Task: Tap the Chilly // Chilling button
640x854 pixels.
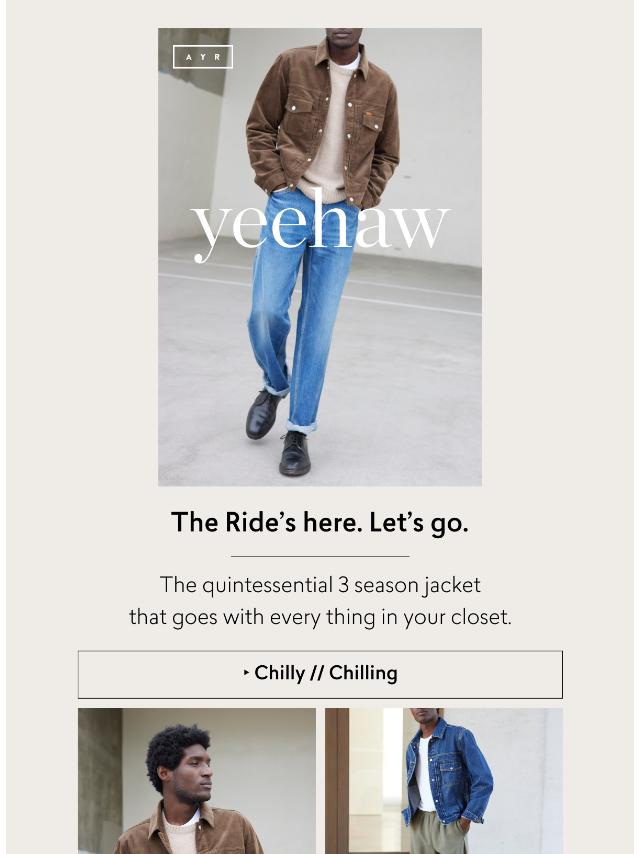Action: (320, 674)
